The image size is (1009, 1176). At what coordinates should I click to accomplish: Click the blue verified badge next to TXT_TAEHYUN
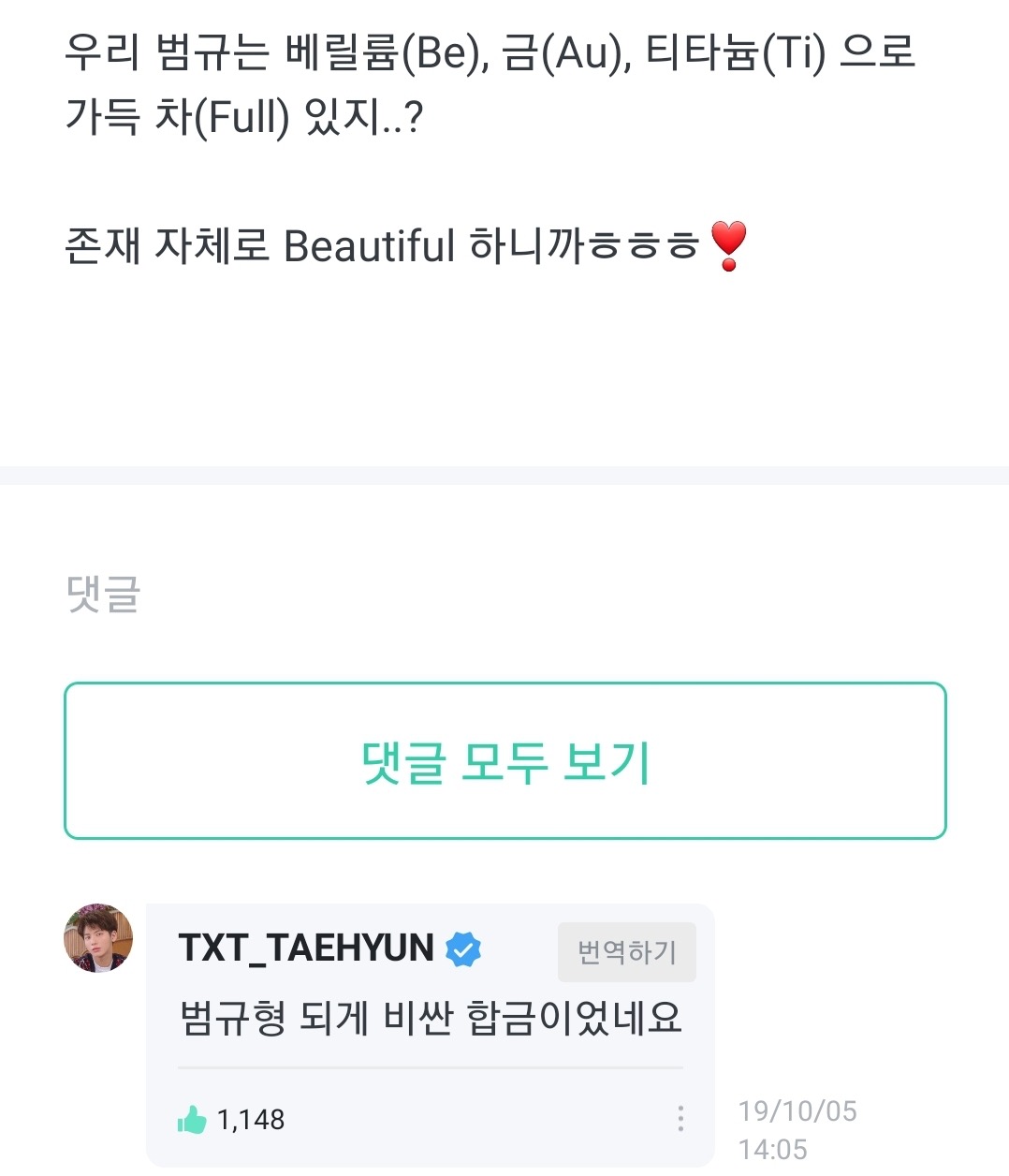(x=465, y=948)
